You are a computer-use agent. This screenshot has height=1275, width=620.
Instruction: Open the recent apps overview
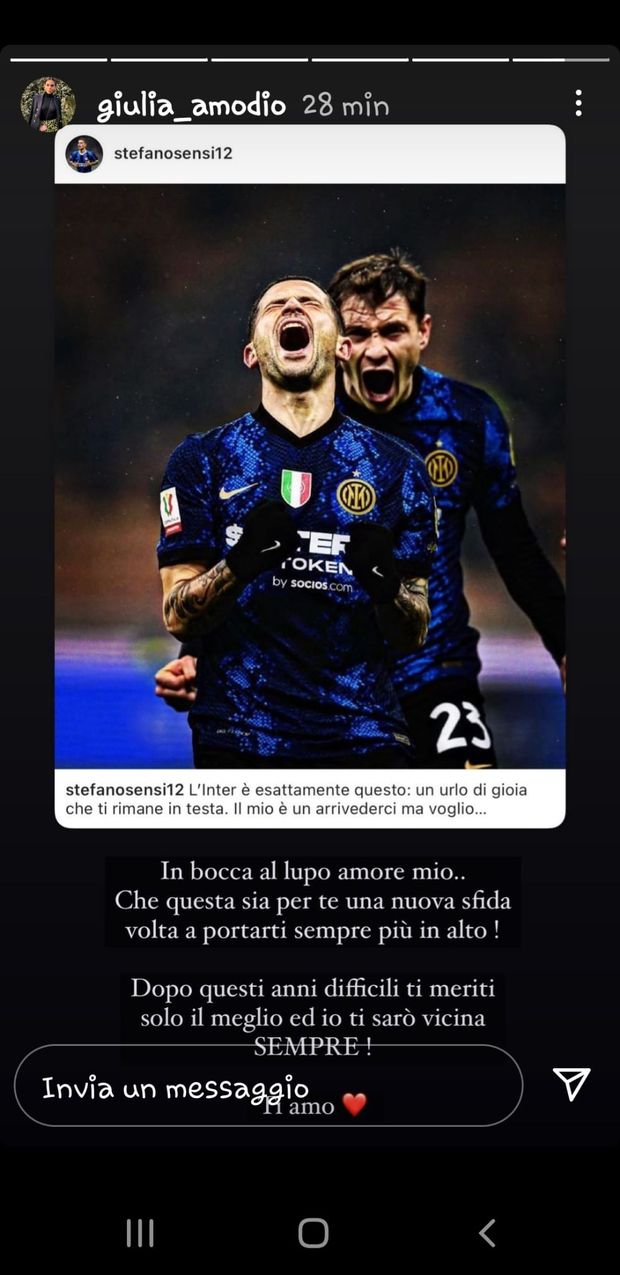coord(140,1233)
